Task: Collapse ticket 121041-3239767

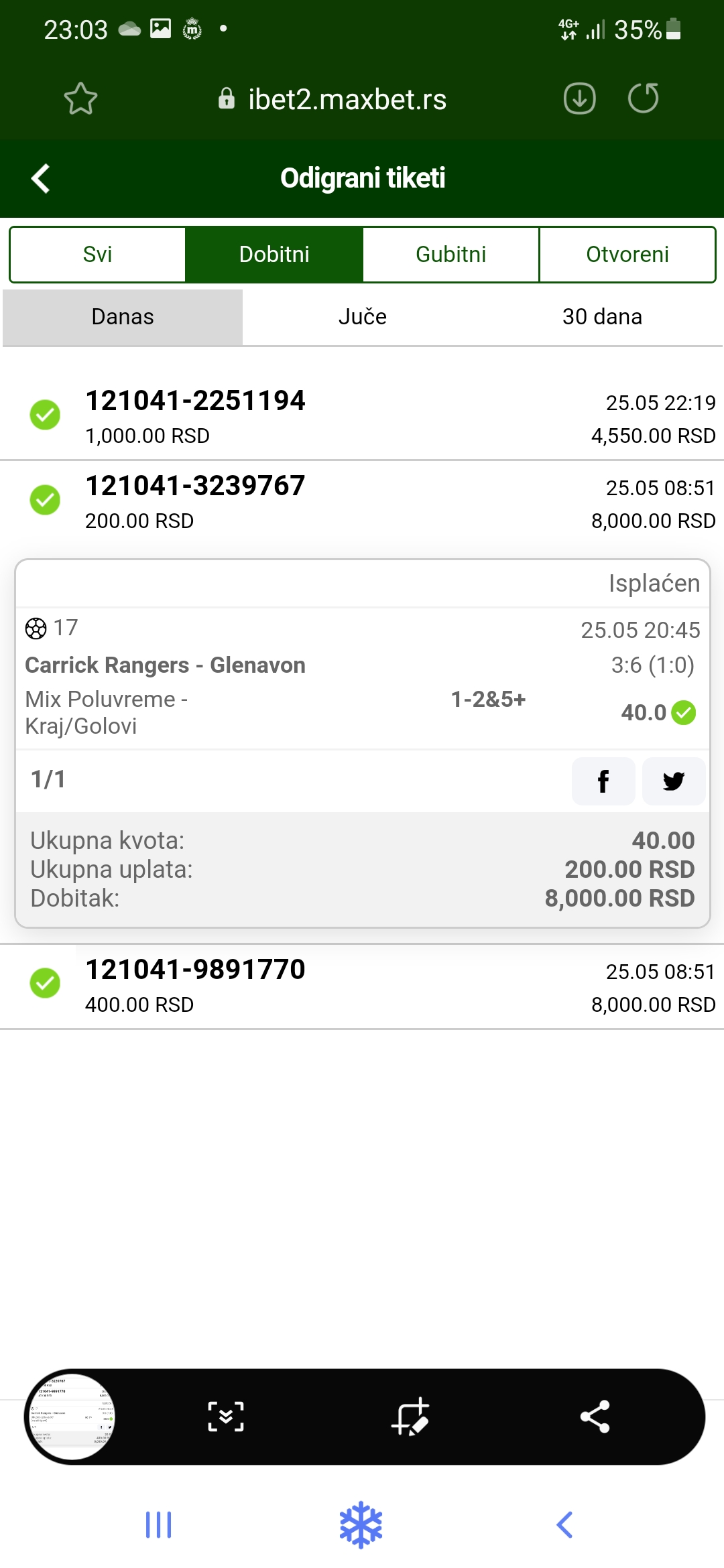Action: click(362, 503)
